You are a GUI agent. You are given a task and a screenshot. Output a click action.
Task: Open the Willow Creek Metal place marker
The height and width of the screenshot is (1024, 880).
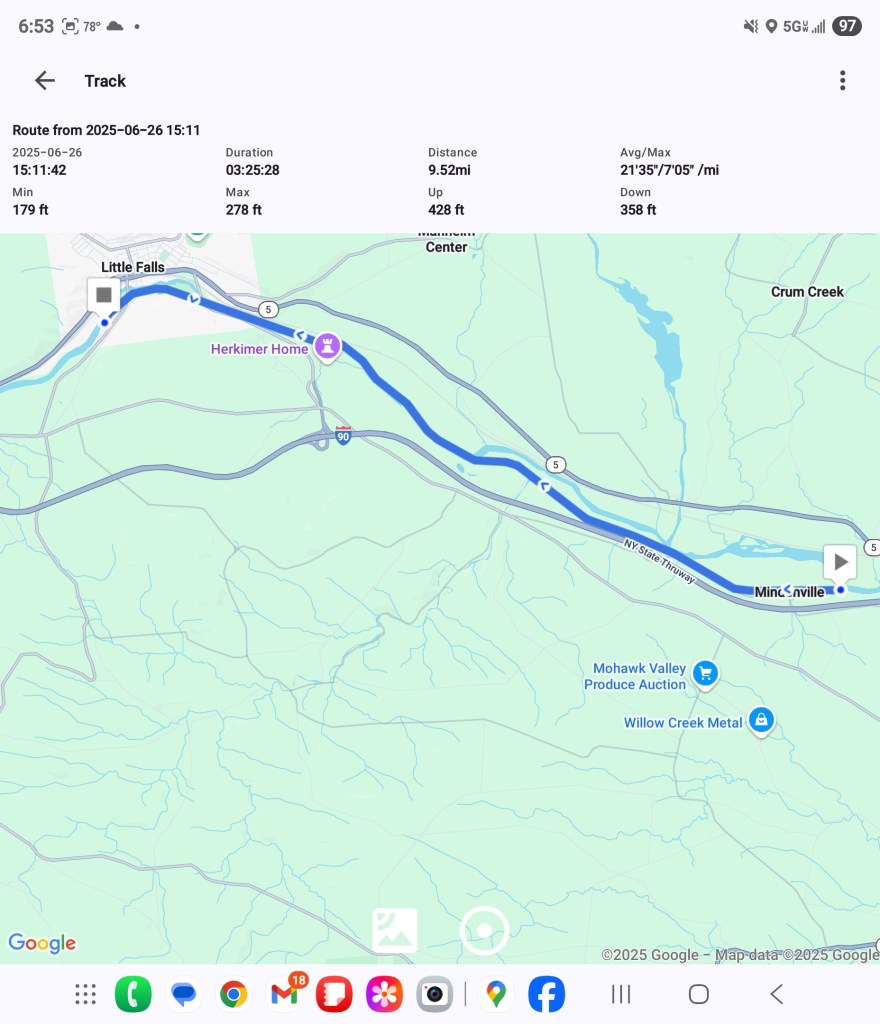click(x=762, y=720)
